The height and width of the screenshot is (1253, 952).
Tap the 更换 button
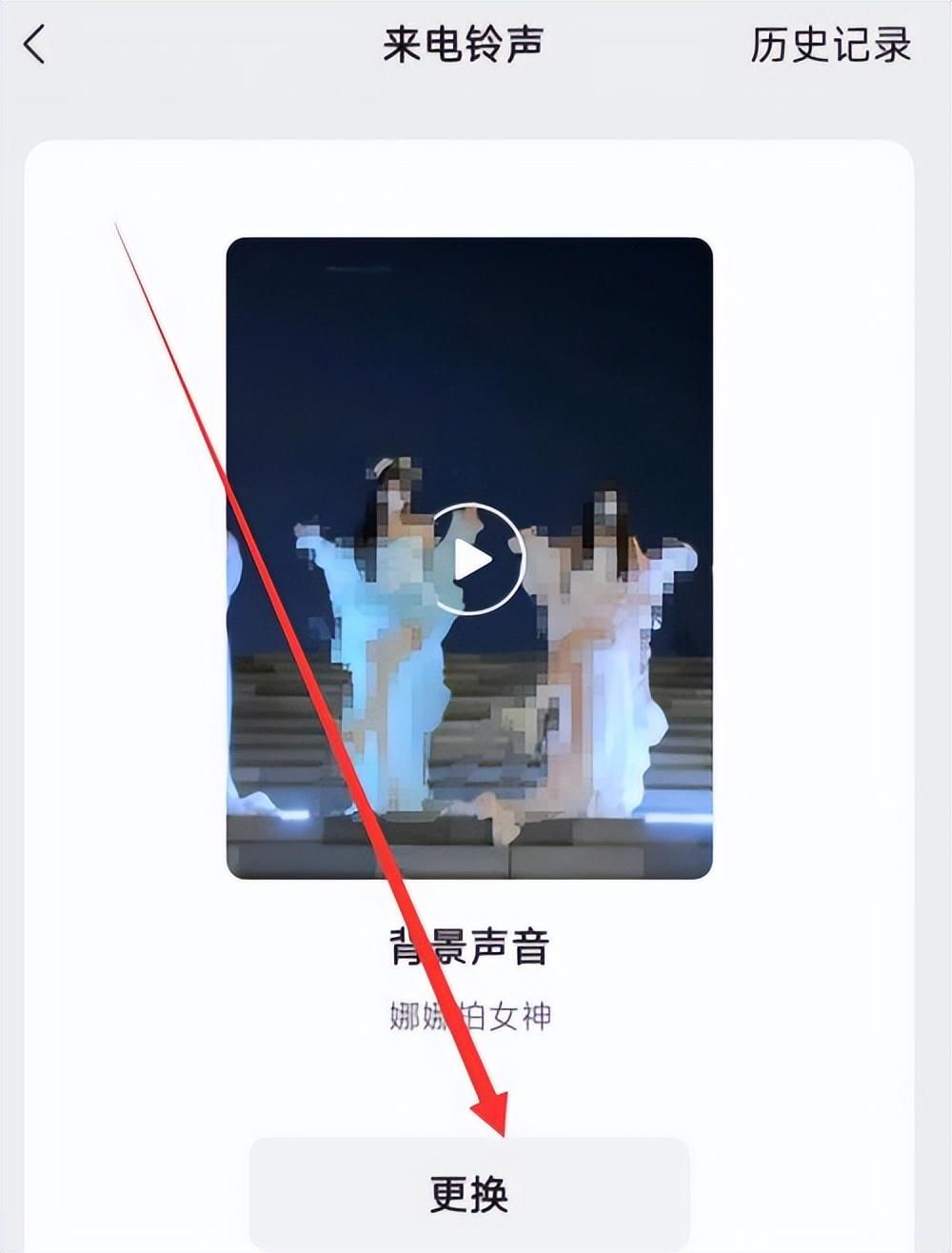point(469,1192)
